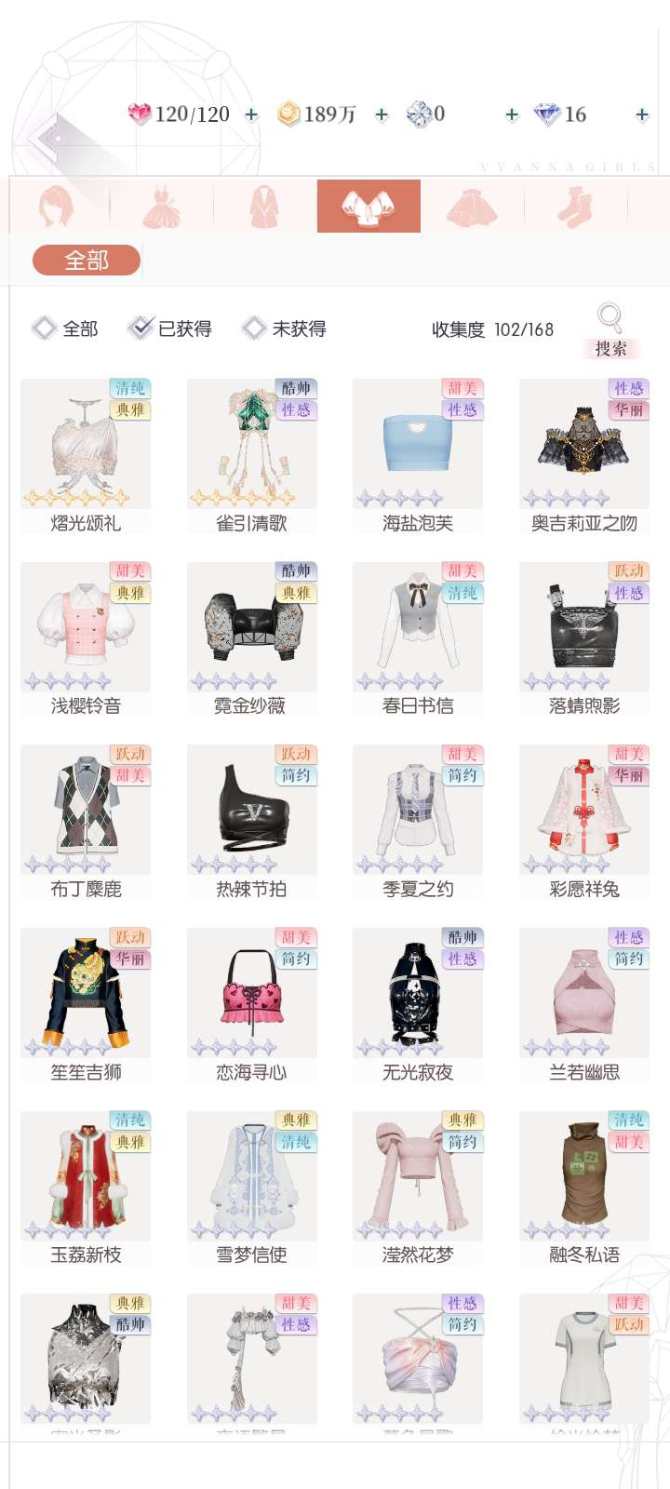Check the 未获得 filter option
This screenshot has width=670, height=1489.
pos(255,328)
